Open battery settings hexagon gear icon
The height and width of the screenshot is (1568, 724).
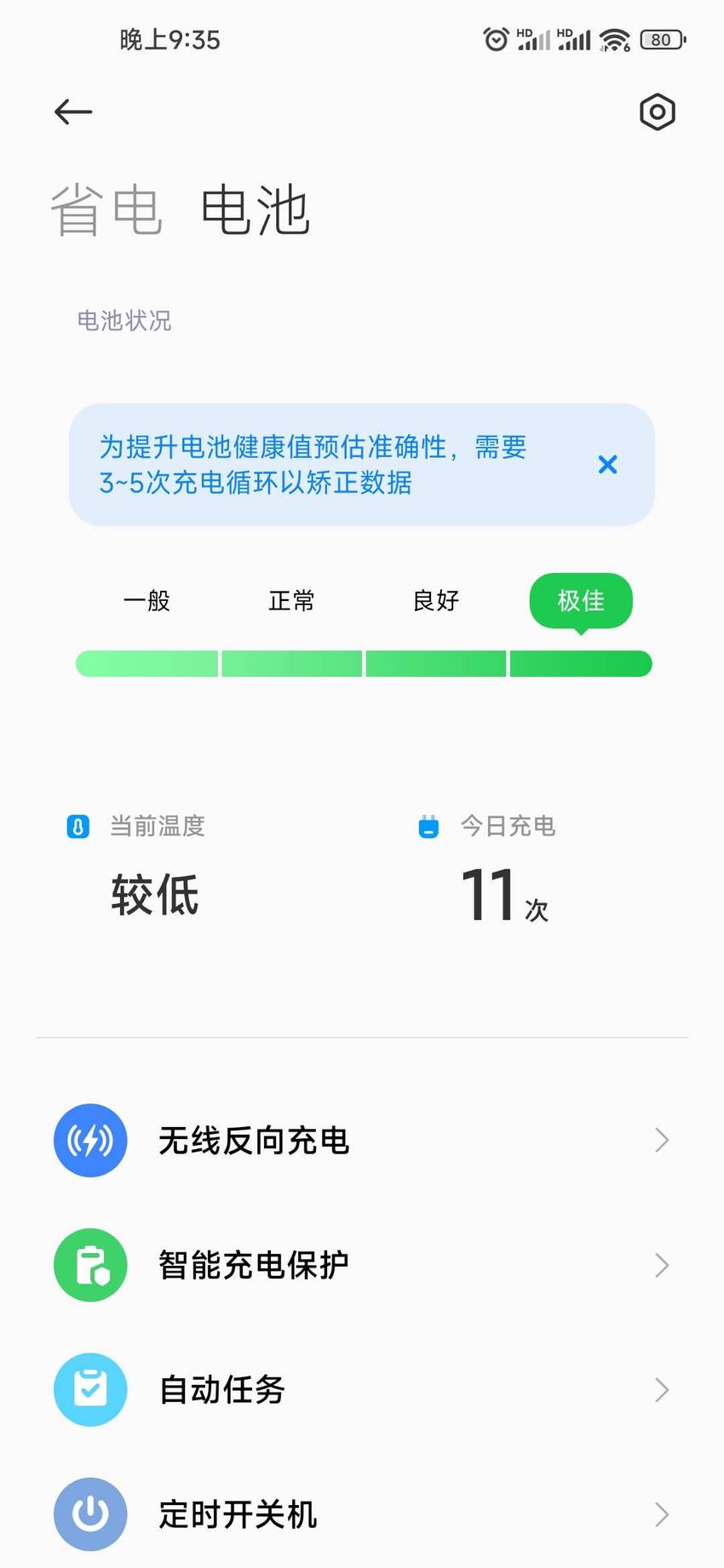click(657, 112)
